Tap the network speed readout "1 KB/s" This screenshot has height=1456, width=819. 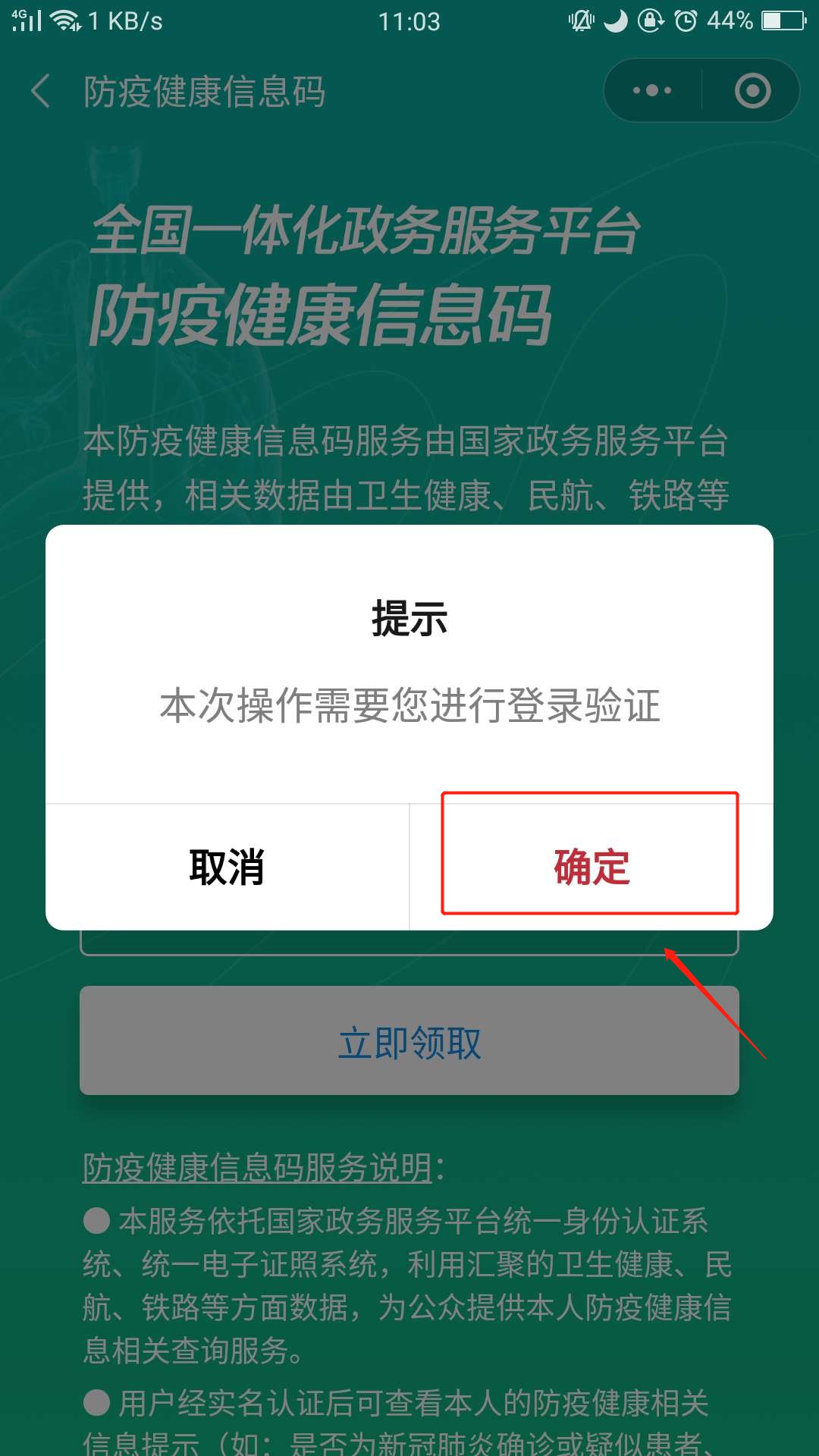(x=125, y=20)
